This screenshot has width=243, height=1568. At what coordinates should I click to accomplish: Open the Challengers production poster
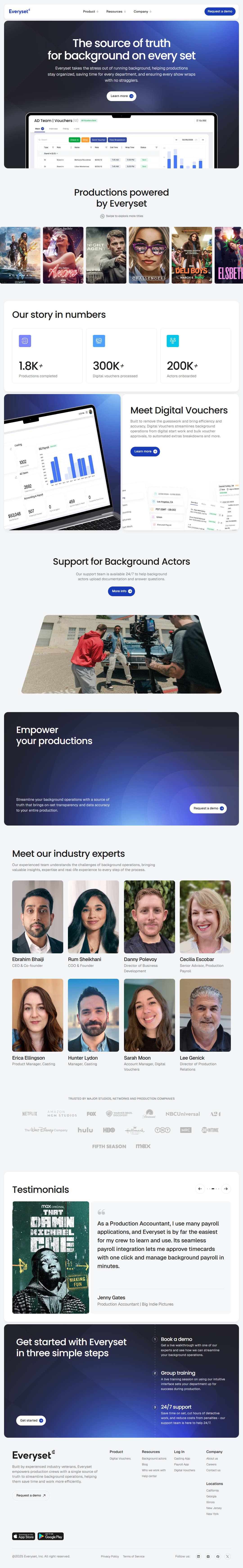(148, 255)
